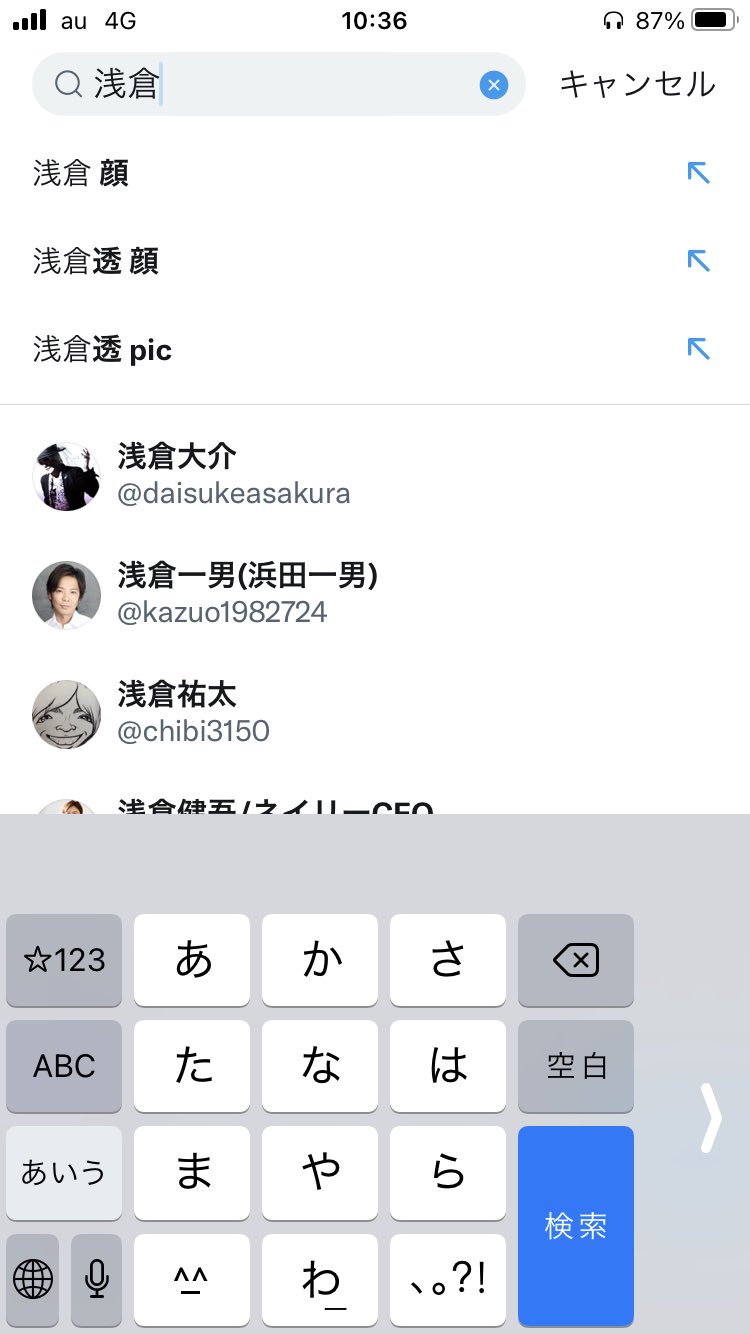Tap the globe key to change keyboard language
Screen dimensions: 750x1334
point(33,1278)
